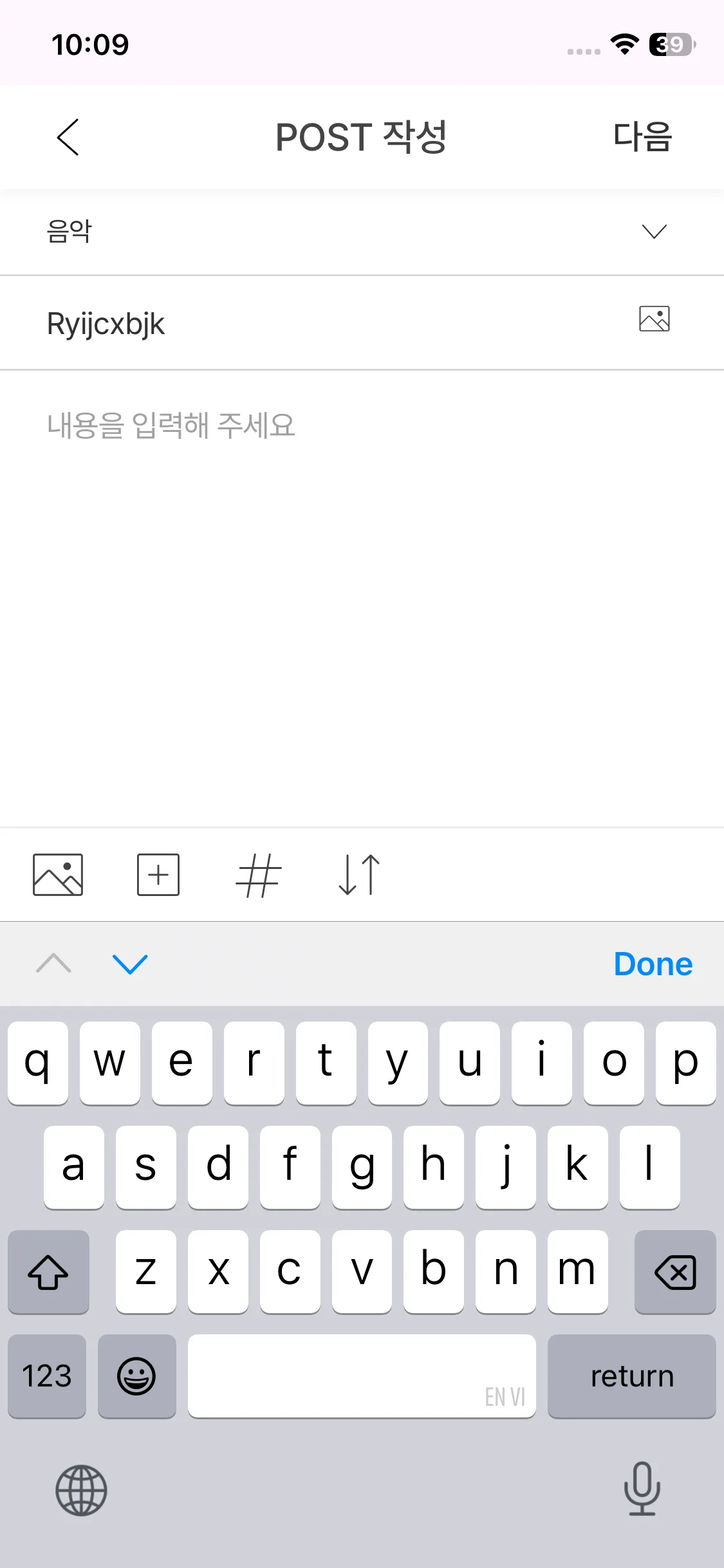This screenshot has height=1568, width=724.
Task: Switch to the 123 number keyboard
Action: click(47, 1376)
